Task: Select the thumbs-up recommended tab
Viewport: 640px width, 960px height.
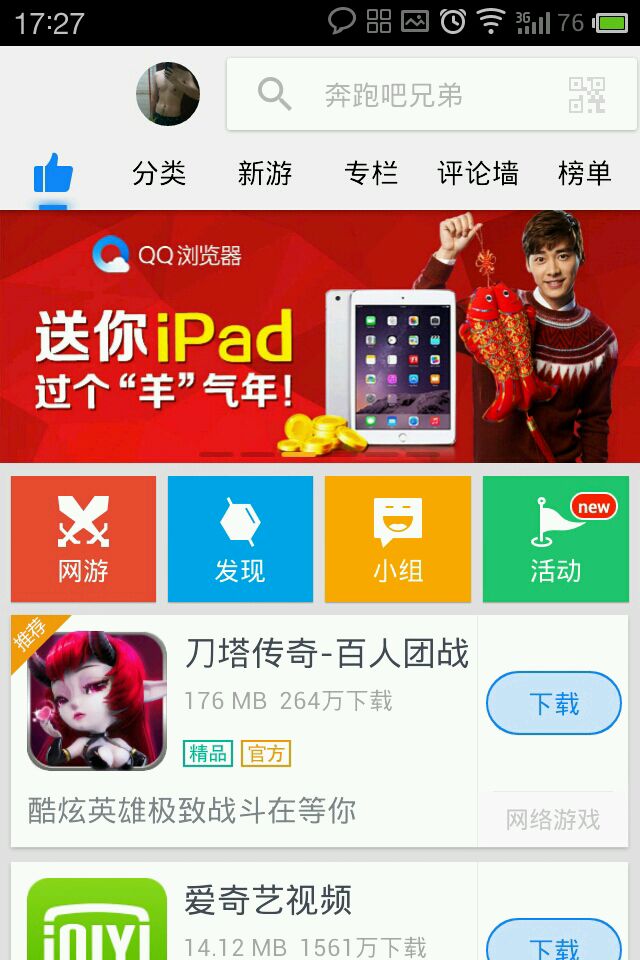Action: pyautogui.click(x=53, y=173)
